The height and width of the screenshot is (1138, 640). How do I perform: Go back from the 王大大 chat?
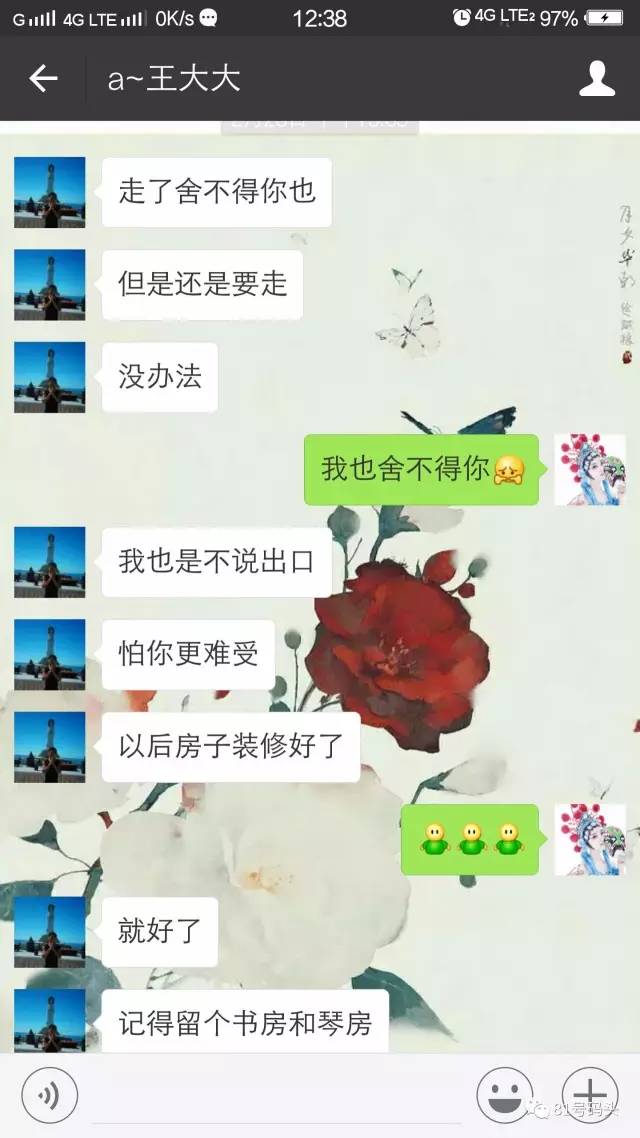[43, 78]
